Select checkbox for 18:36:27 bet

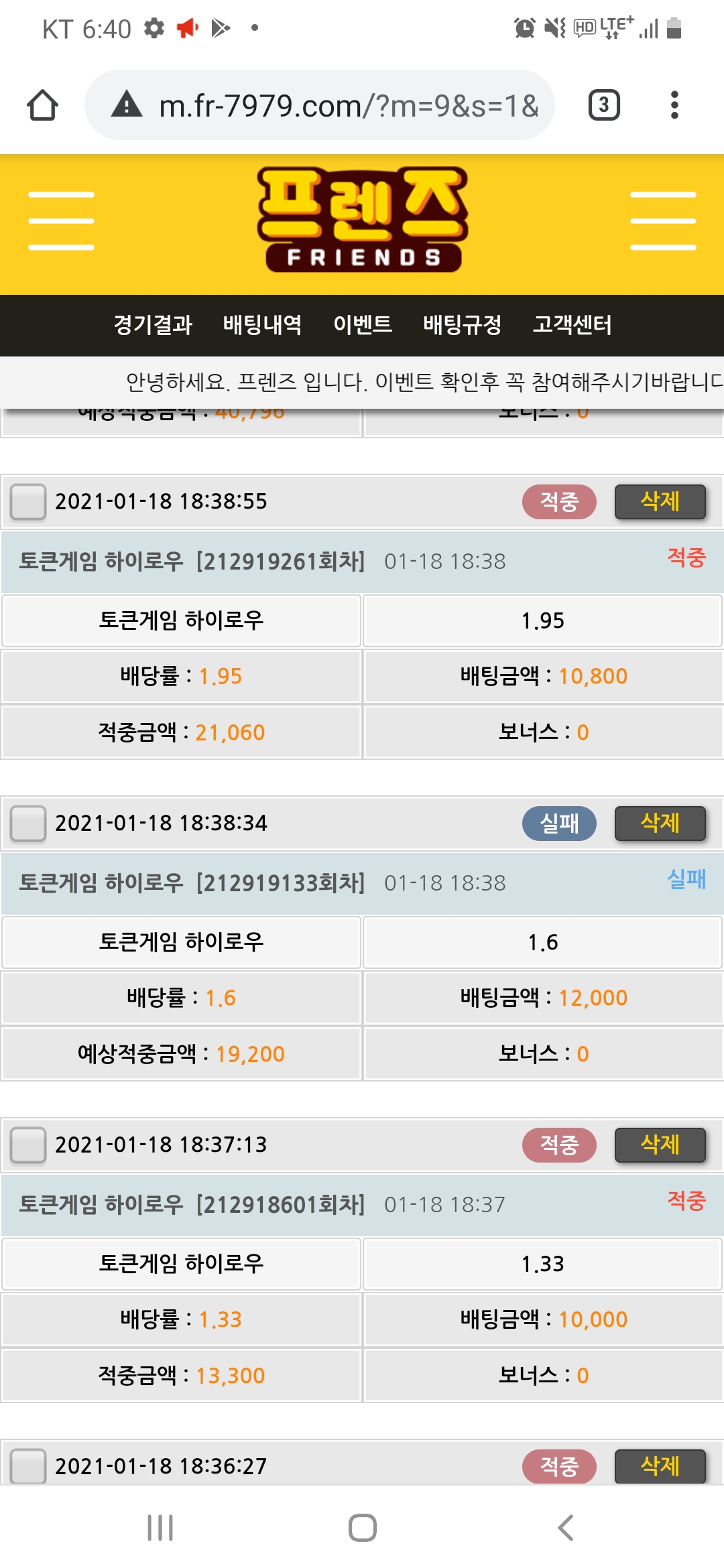tap(28, 1466)
